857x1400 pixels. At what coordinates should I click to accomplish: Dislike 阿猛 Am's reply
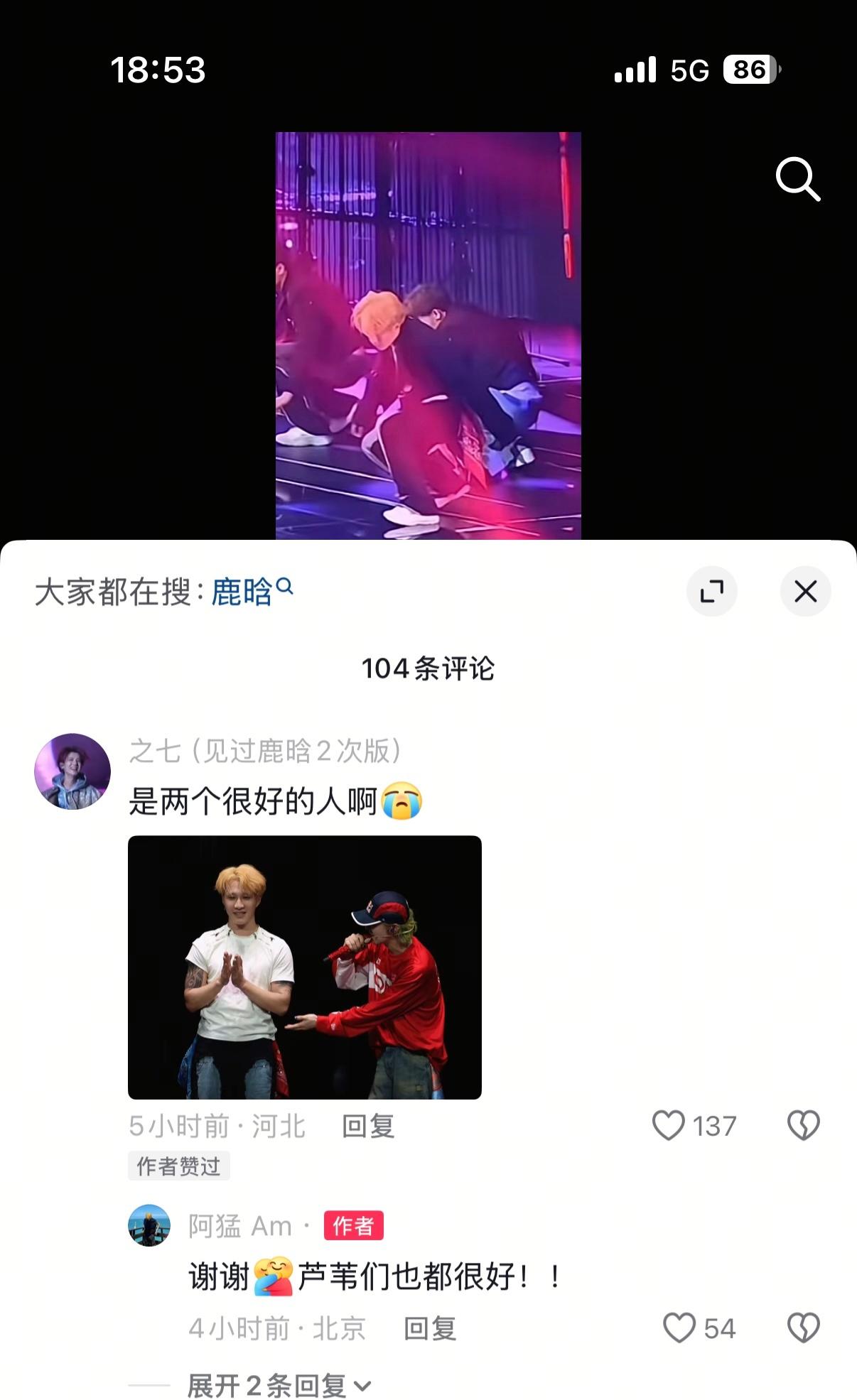[803, 1328]
